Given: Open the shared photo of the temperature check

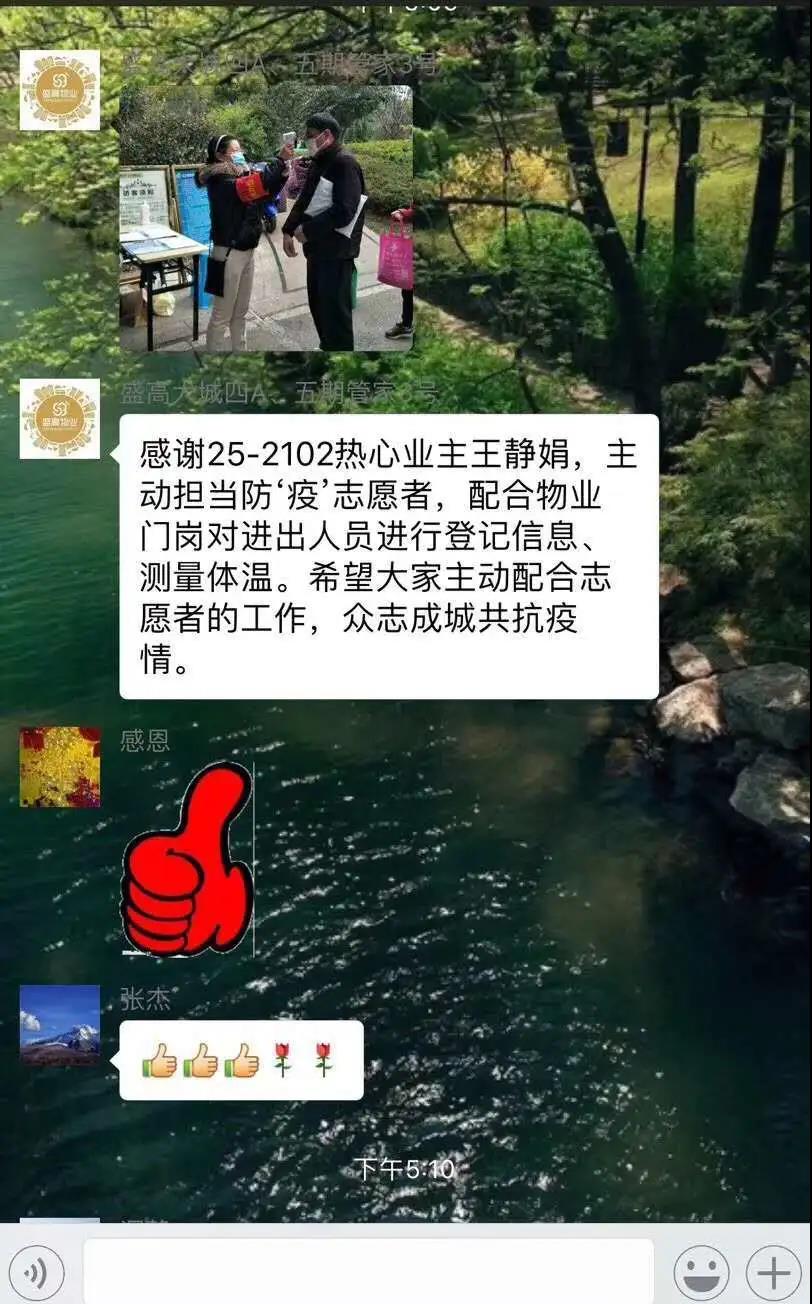Looking at the screenshot, I should (x=266, y=218).
